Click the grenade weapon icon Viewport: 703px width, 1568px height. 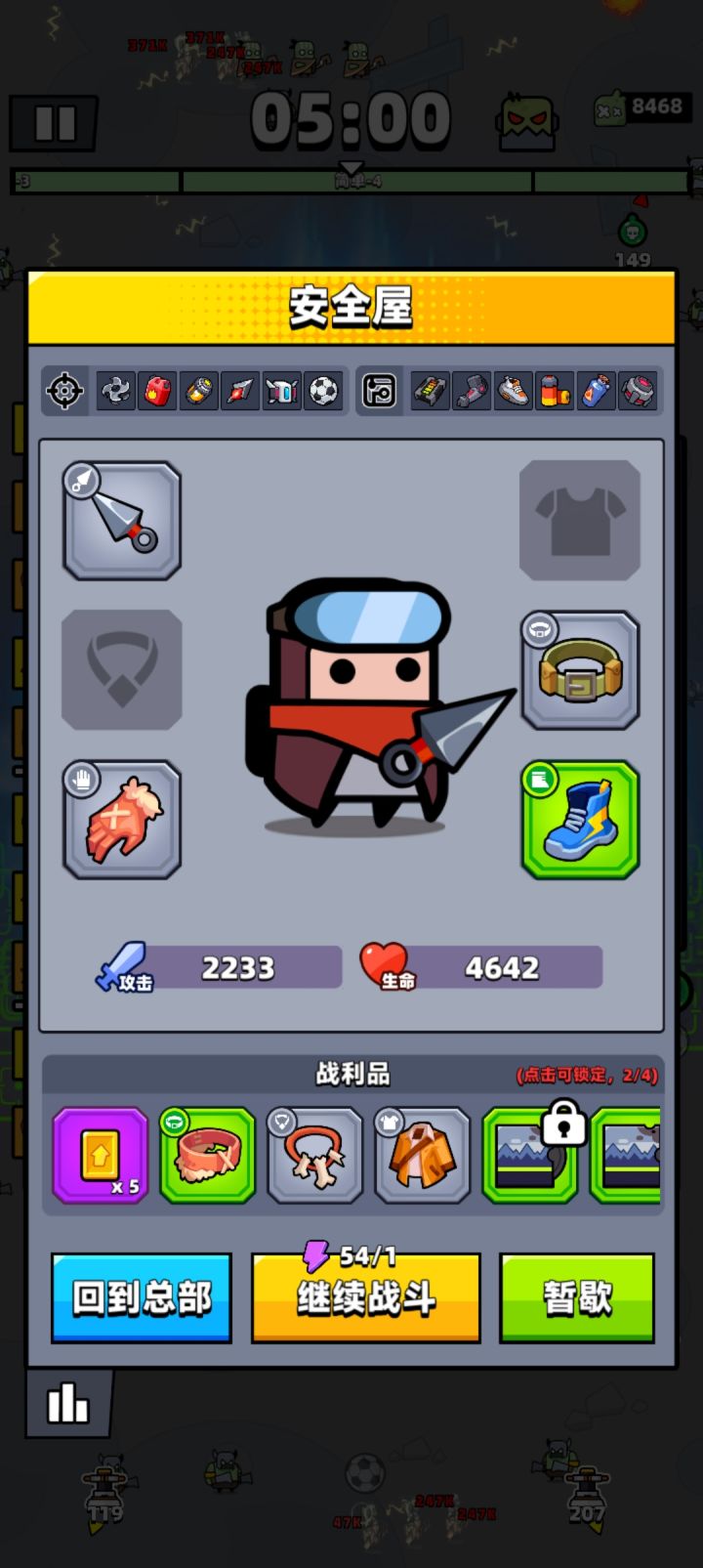(x=198, y=391)
